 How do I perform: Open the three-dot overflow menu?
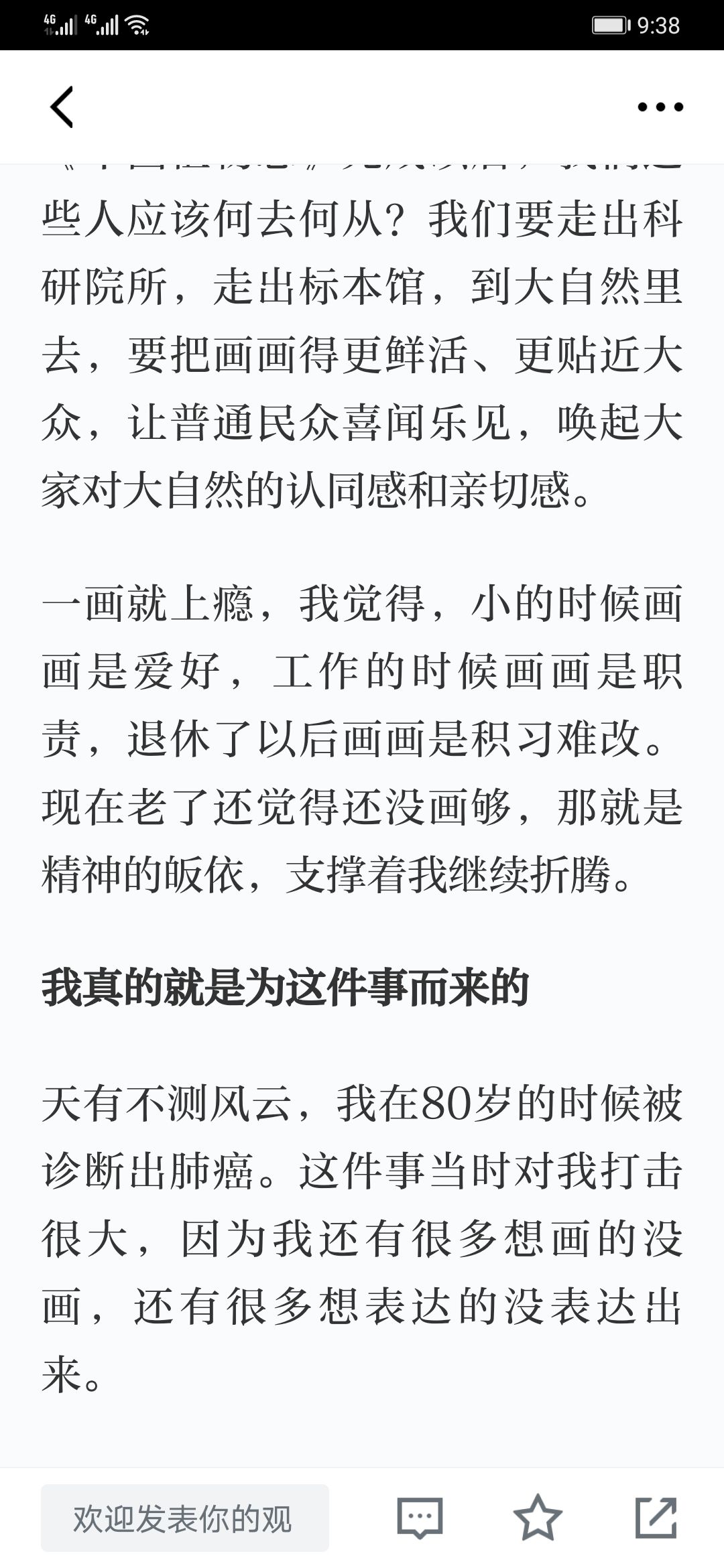660,107
